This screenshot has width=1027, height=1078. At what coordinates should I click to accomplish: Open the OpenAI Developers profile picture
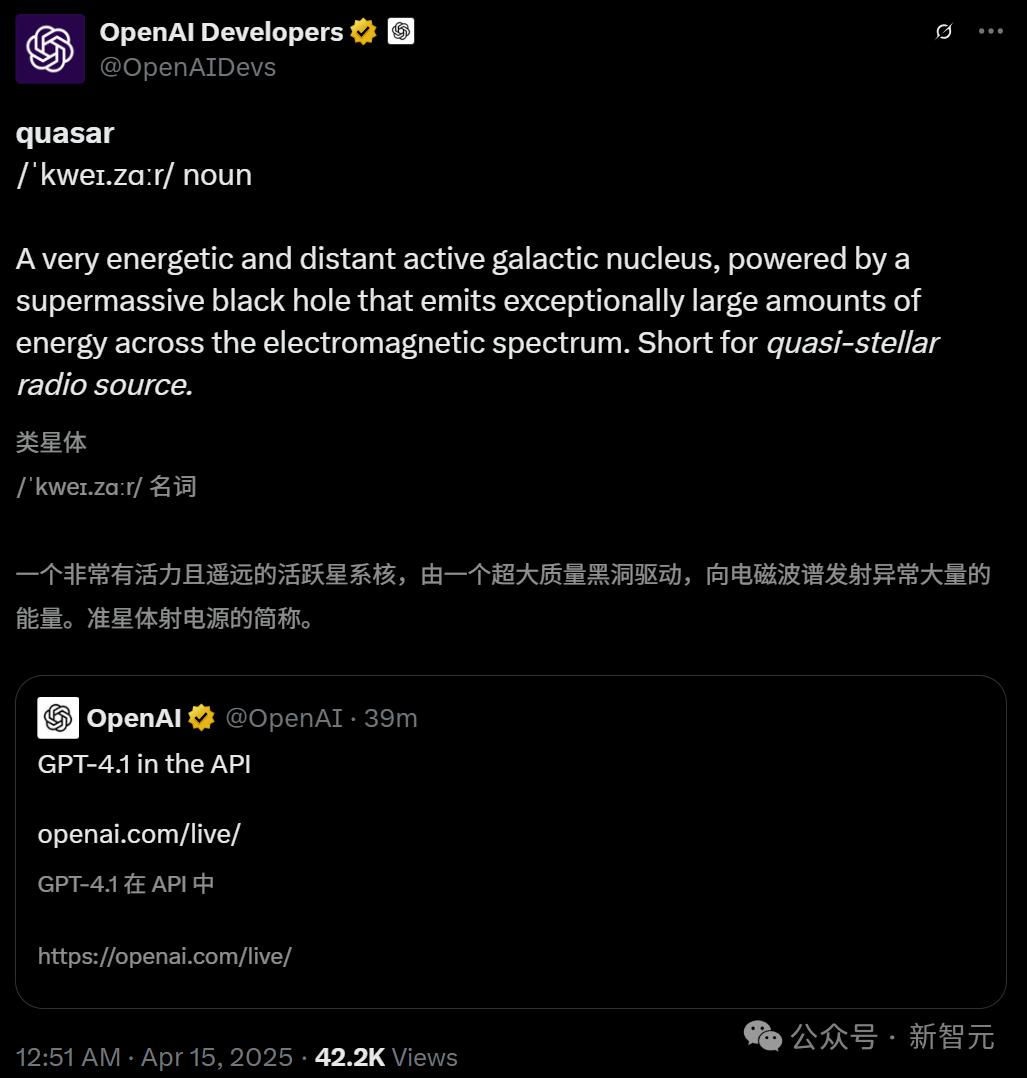point(50,49)
